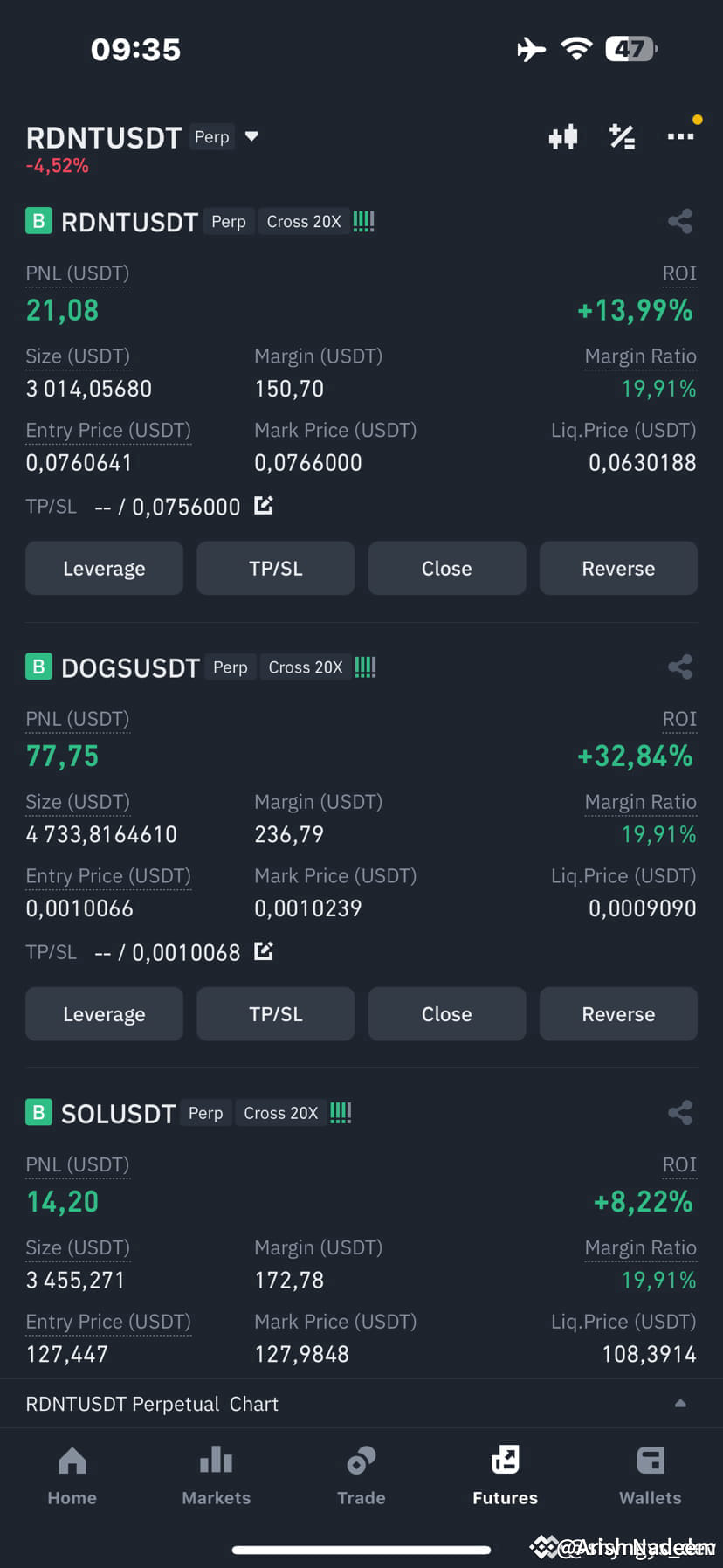Open TP/SL settings for DOGSUSDT
Screen dimensions: 723x1568
(275, 1014)
